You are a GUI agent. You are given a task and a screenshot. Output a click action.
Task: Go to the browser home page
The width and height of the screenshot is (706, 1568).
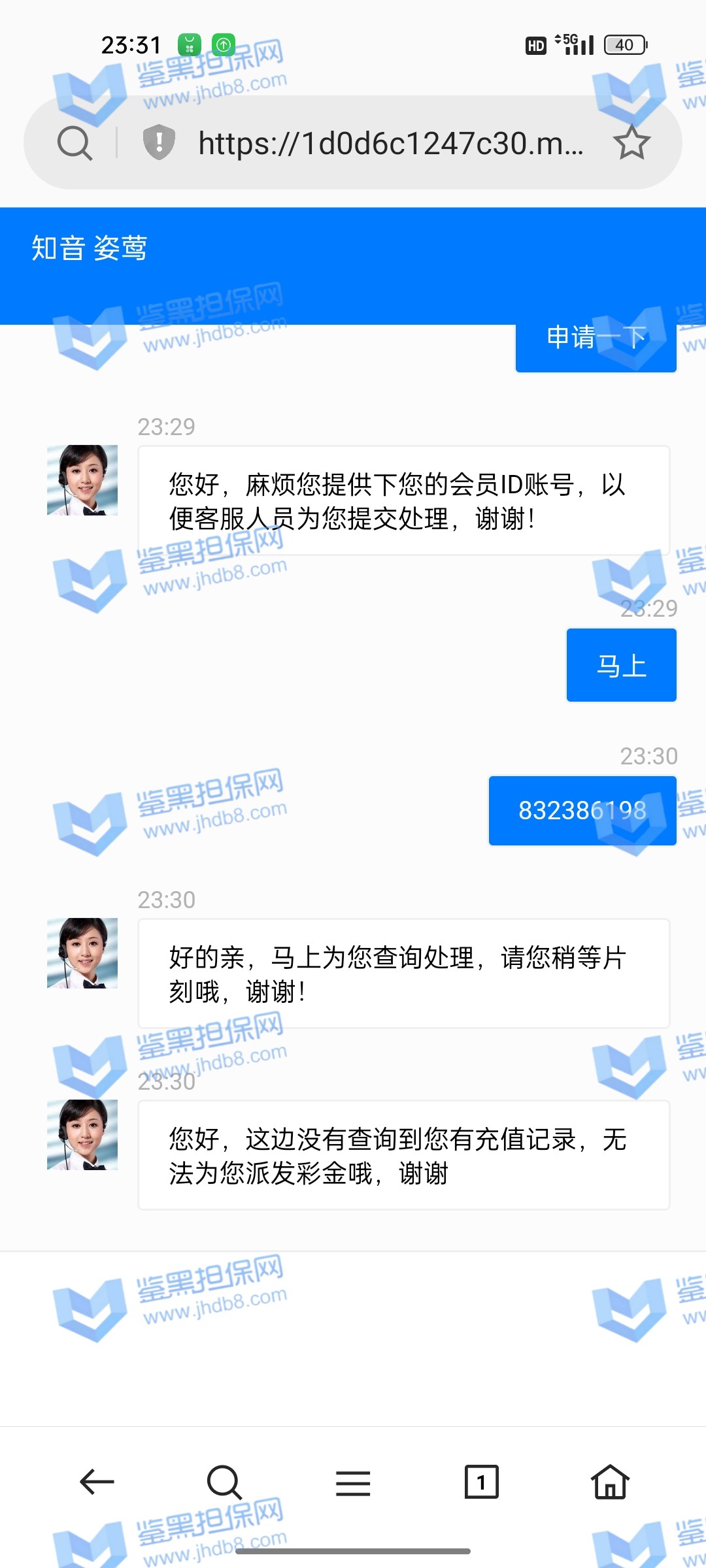(x=610, y=1482)
